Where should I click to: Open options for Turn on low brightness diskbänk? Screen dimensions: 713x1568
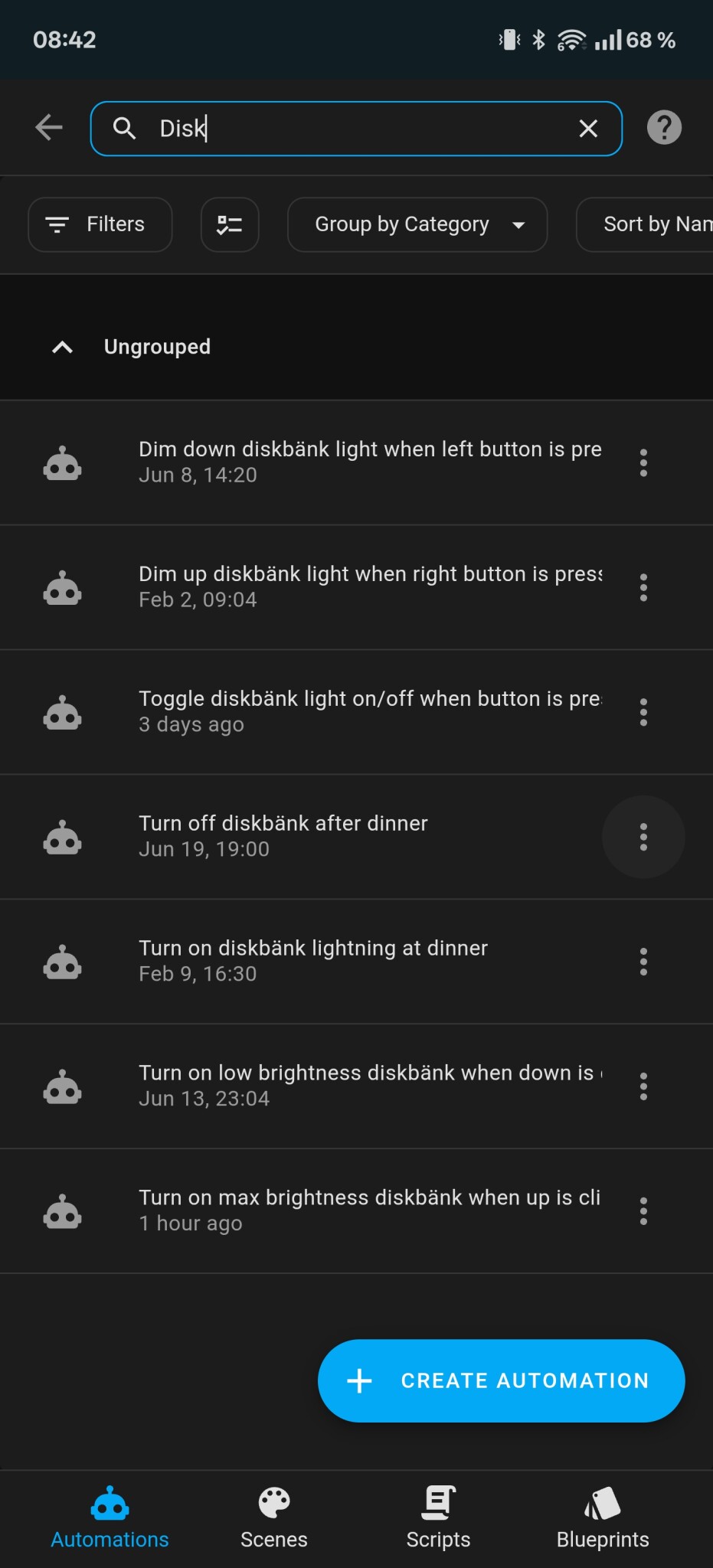(643, 1086)
